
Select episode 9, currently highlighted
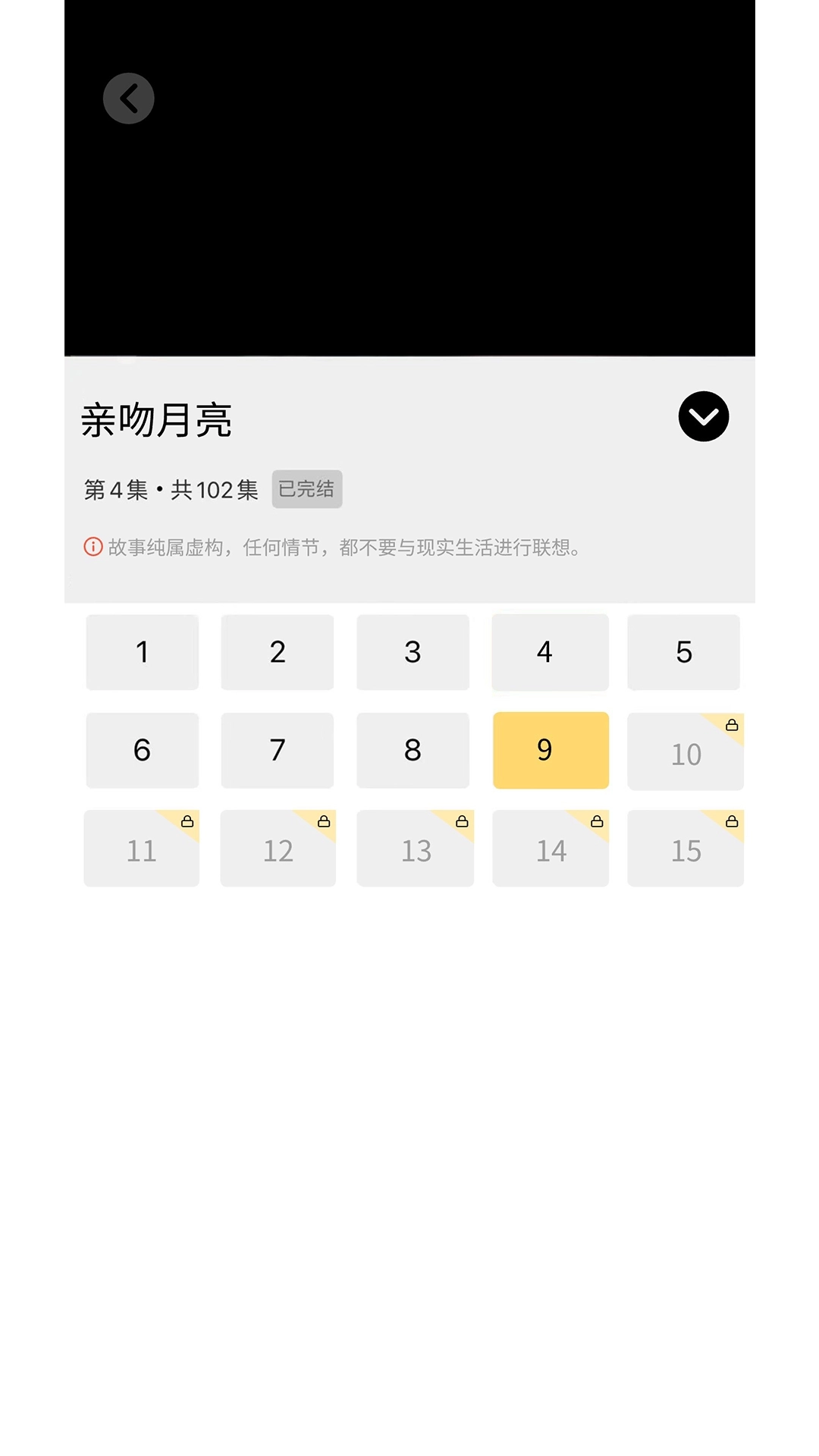550,751
